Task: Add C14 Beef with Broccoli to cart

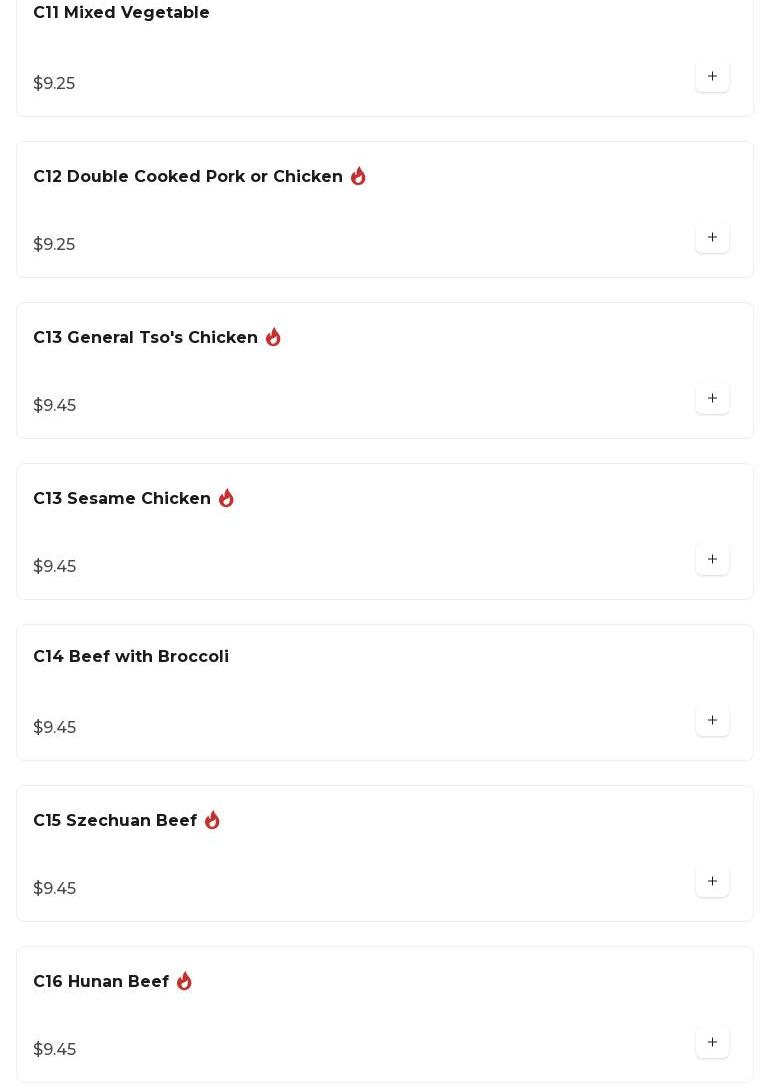Action: coord(712,721)
